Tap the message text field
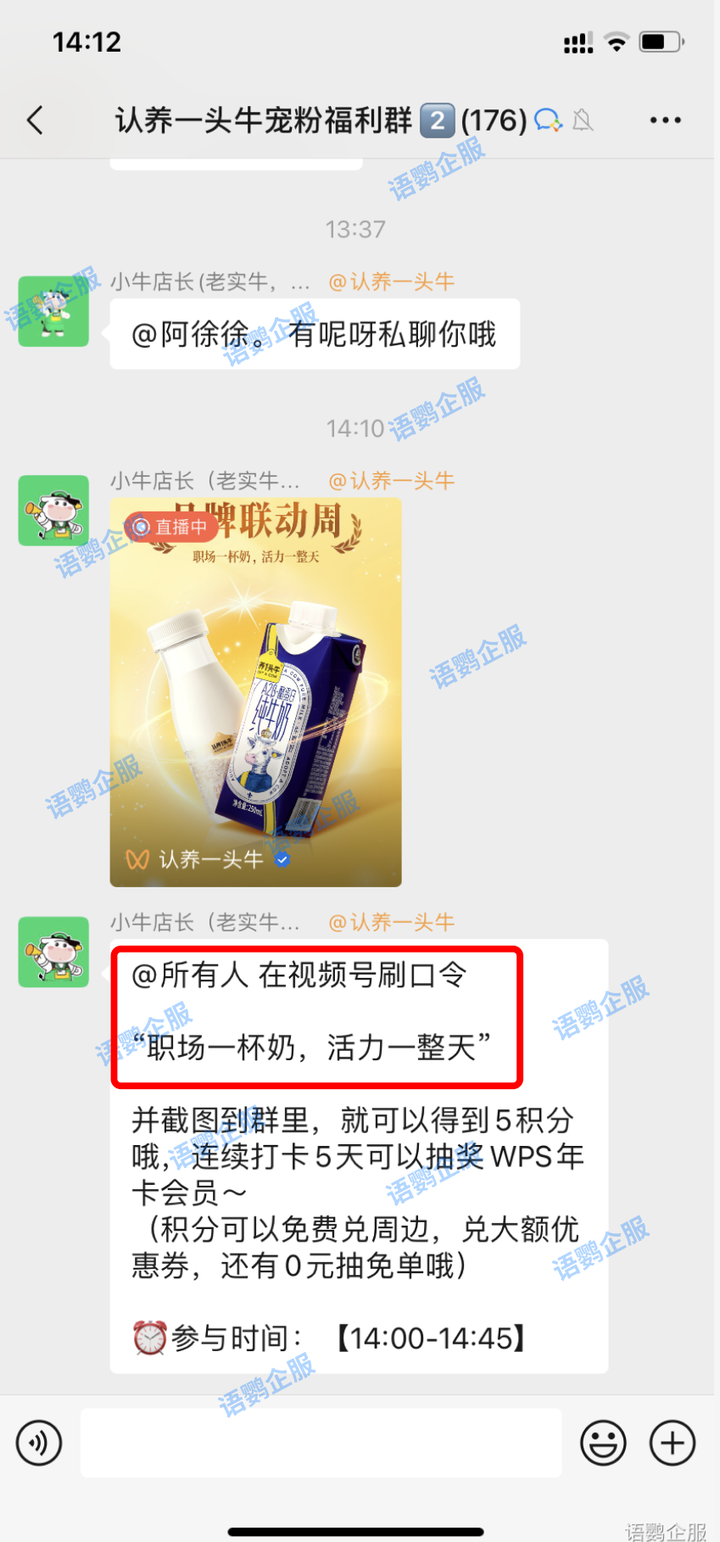The height and width of the screenshot is (1542, 720). tap(320, 1443)
